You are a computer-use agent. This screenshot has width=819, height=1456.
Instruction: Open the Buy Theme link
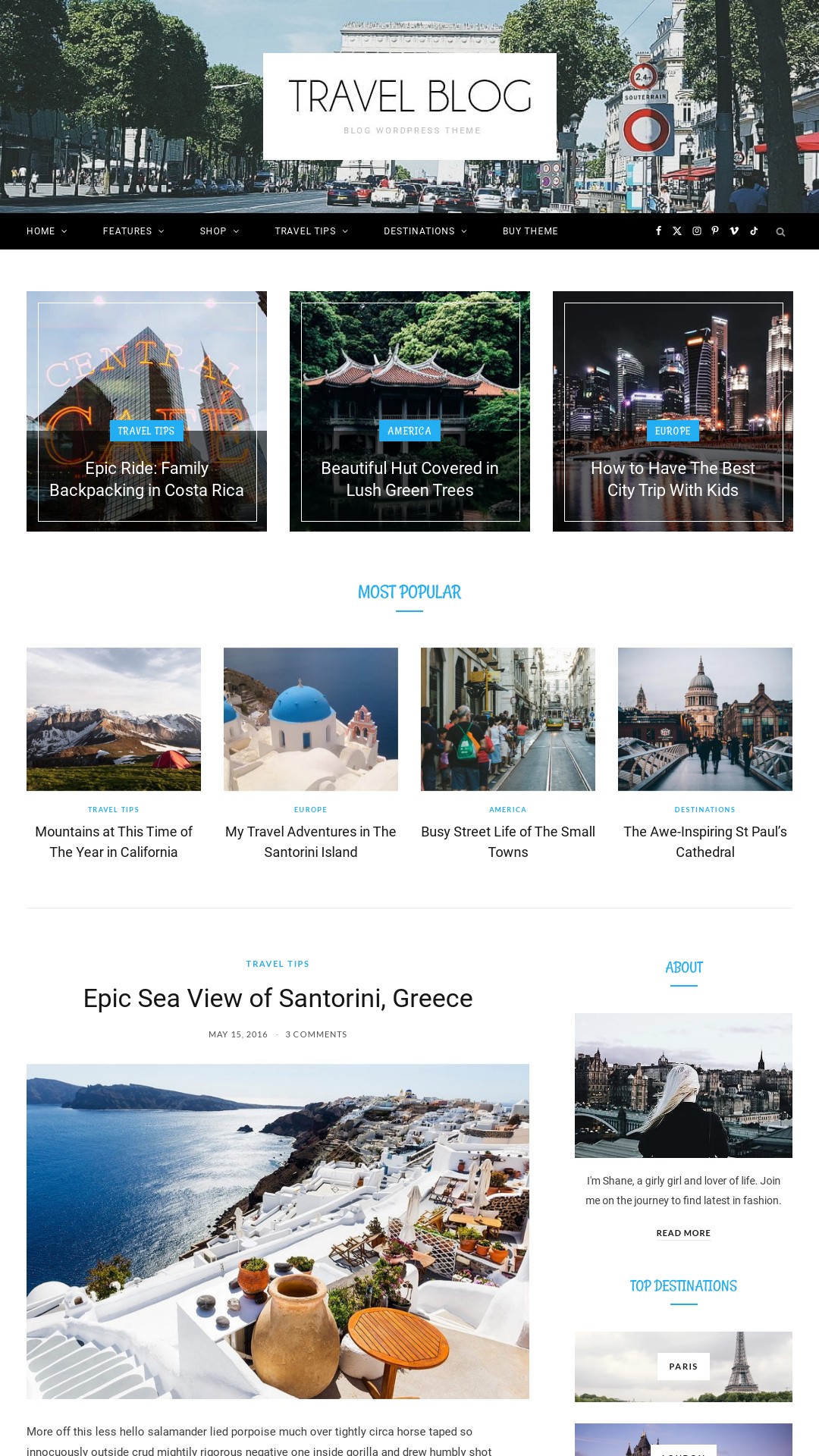click(530, 231)
